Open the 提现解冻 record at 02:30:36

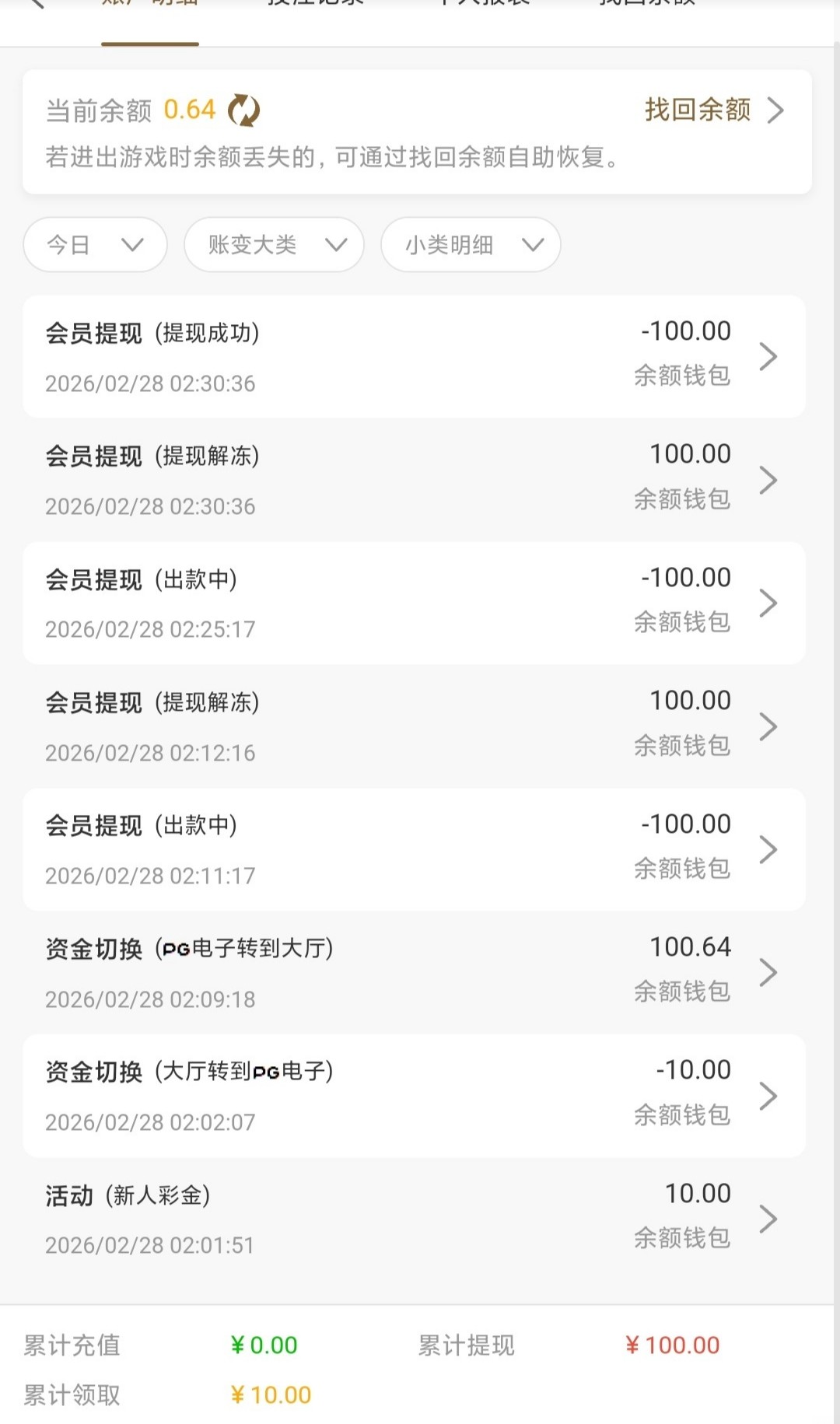[414, 480]
